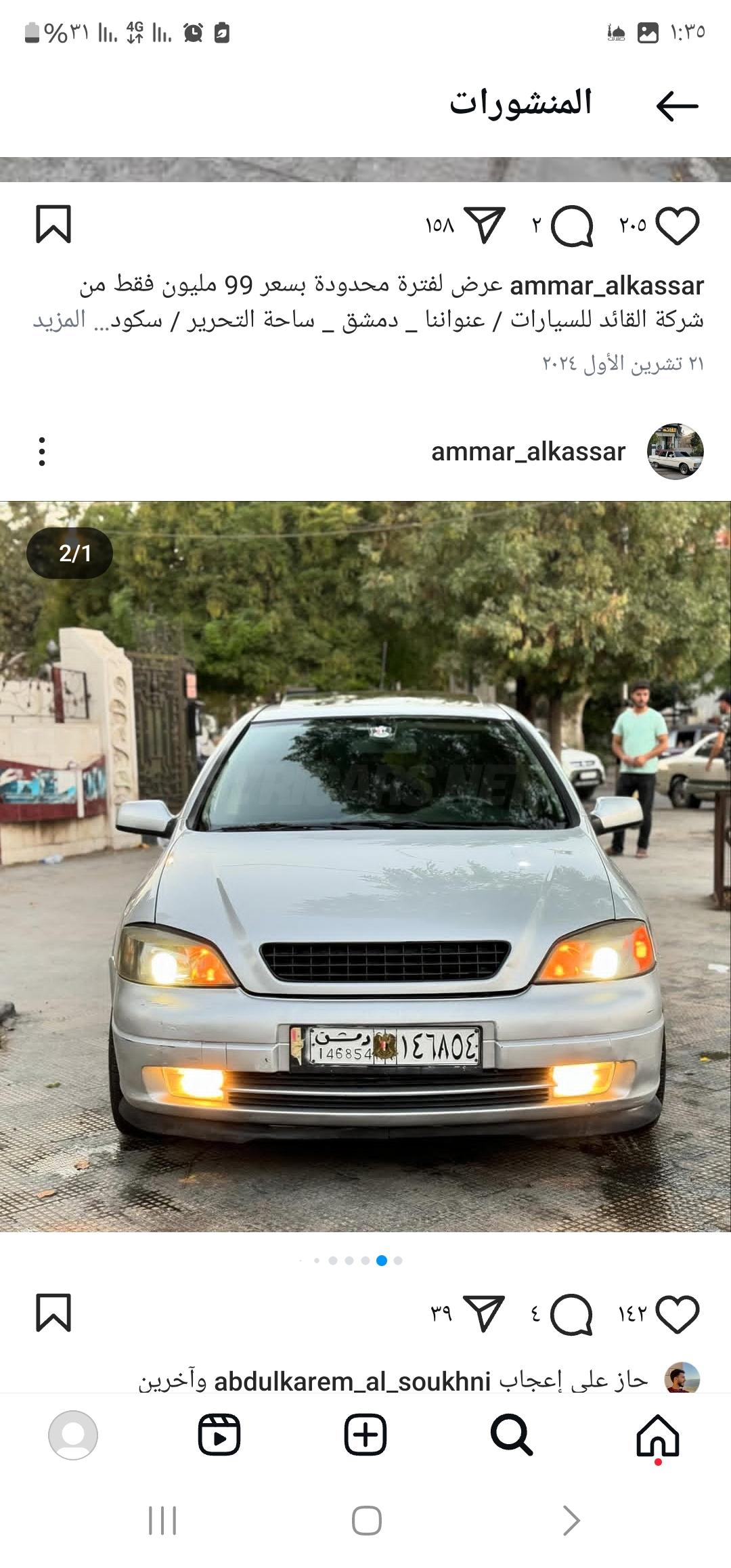Open comments on the silver car post
The height and width of the screenshot is (1568, 731).
point(572,1315)
